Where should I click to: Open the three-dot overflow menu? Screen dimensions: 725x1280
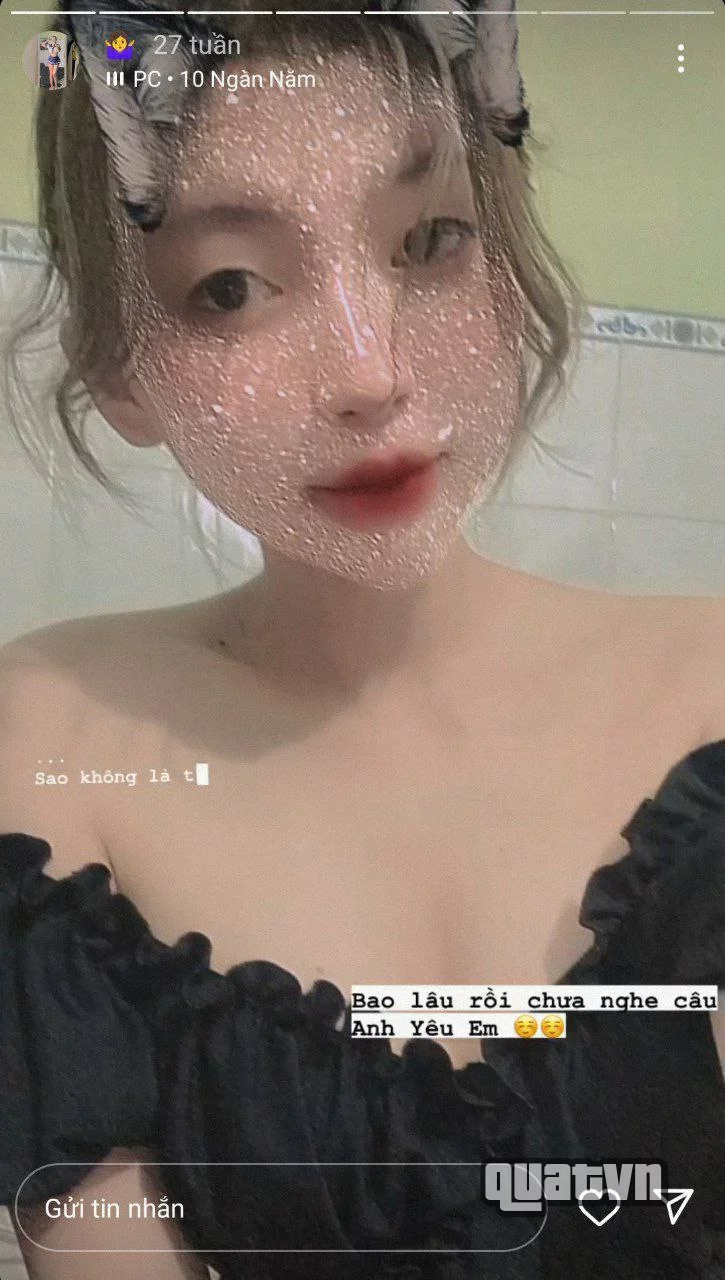680,59
